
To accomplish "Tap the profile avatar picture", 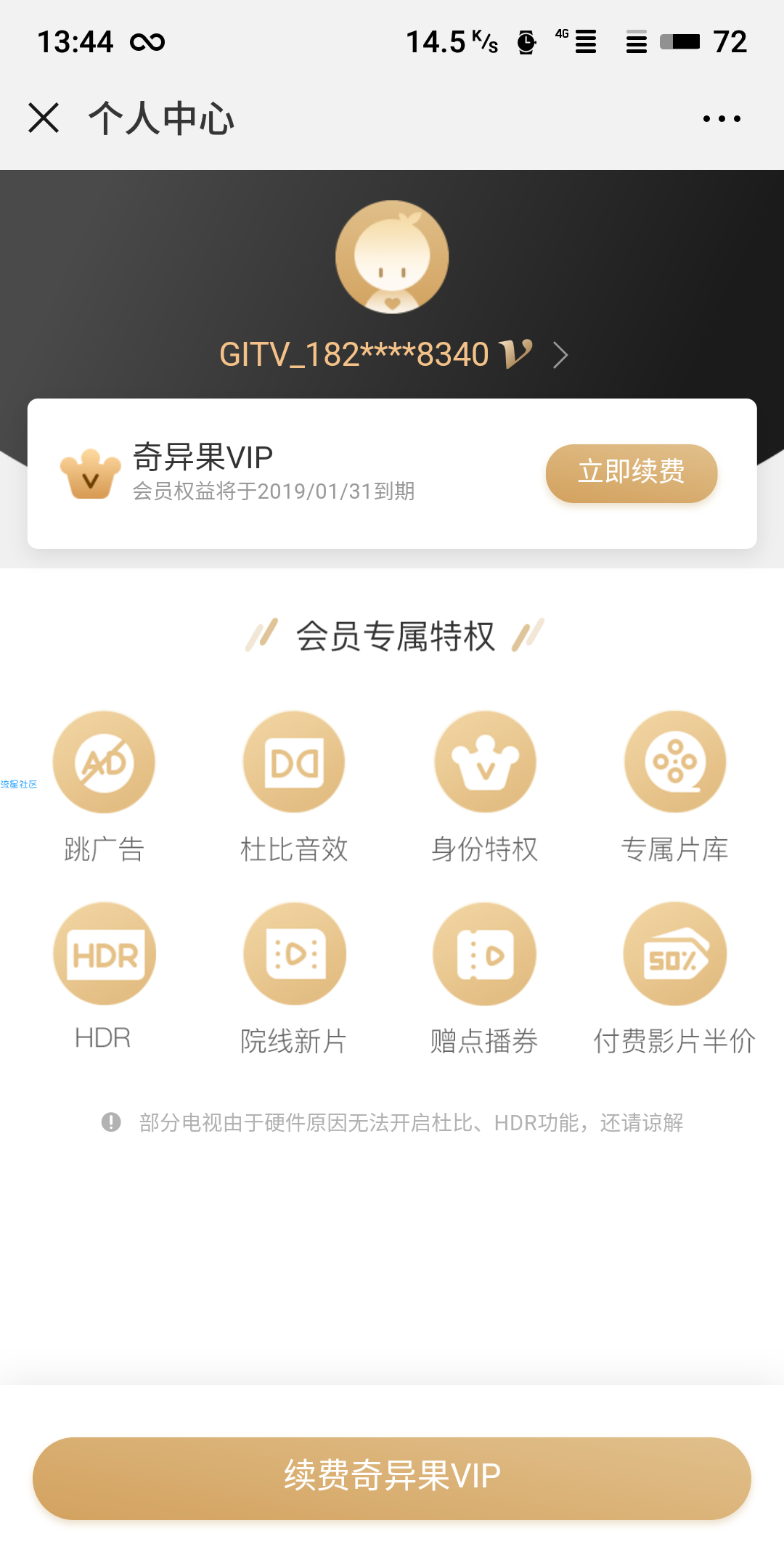I will coord(392,257).
